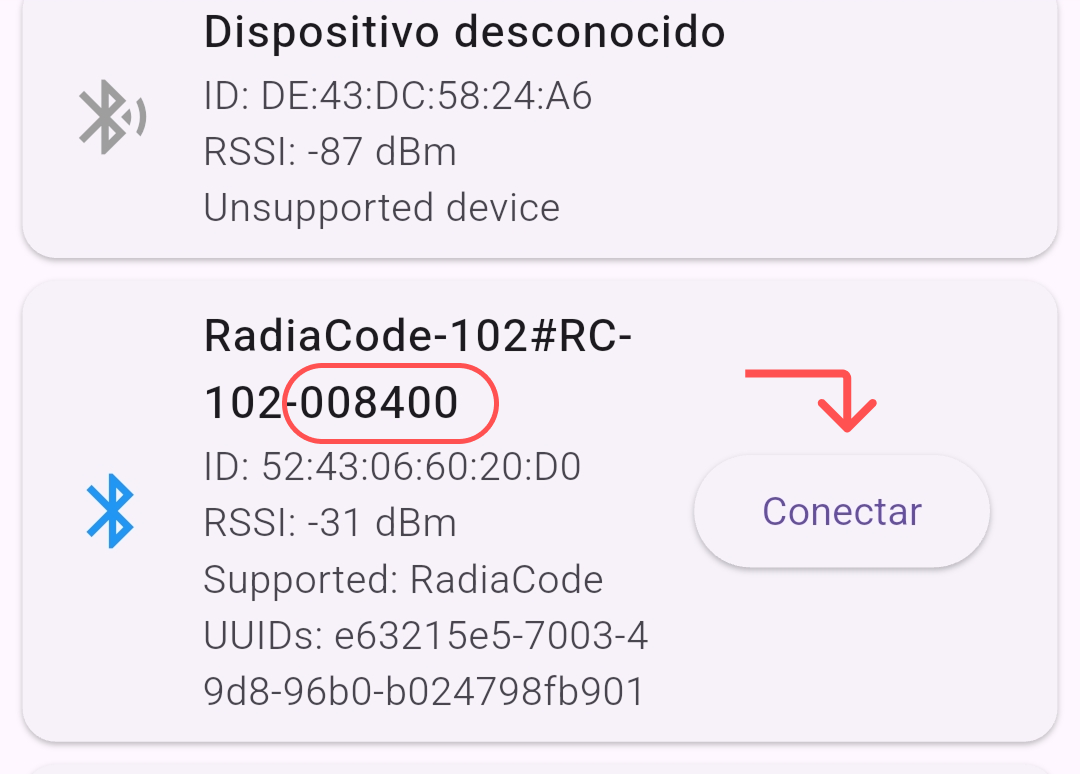Screen dimensions: 1080x774
Task: Connect to the RadiaCode-102 device
Action: (x=841, y=512)
